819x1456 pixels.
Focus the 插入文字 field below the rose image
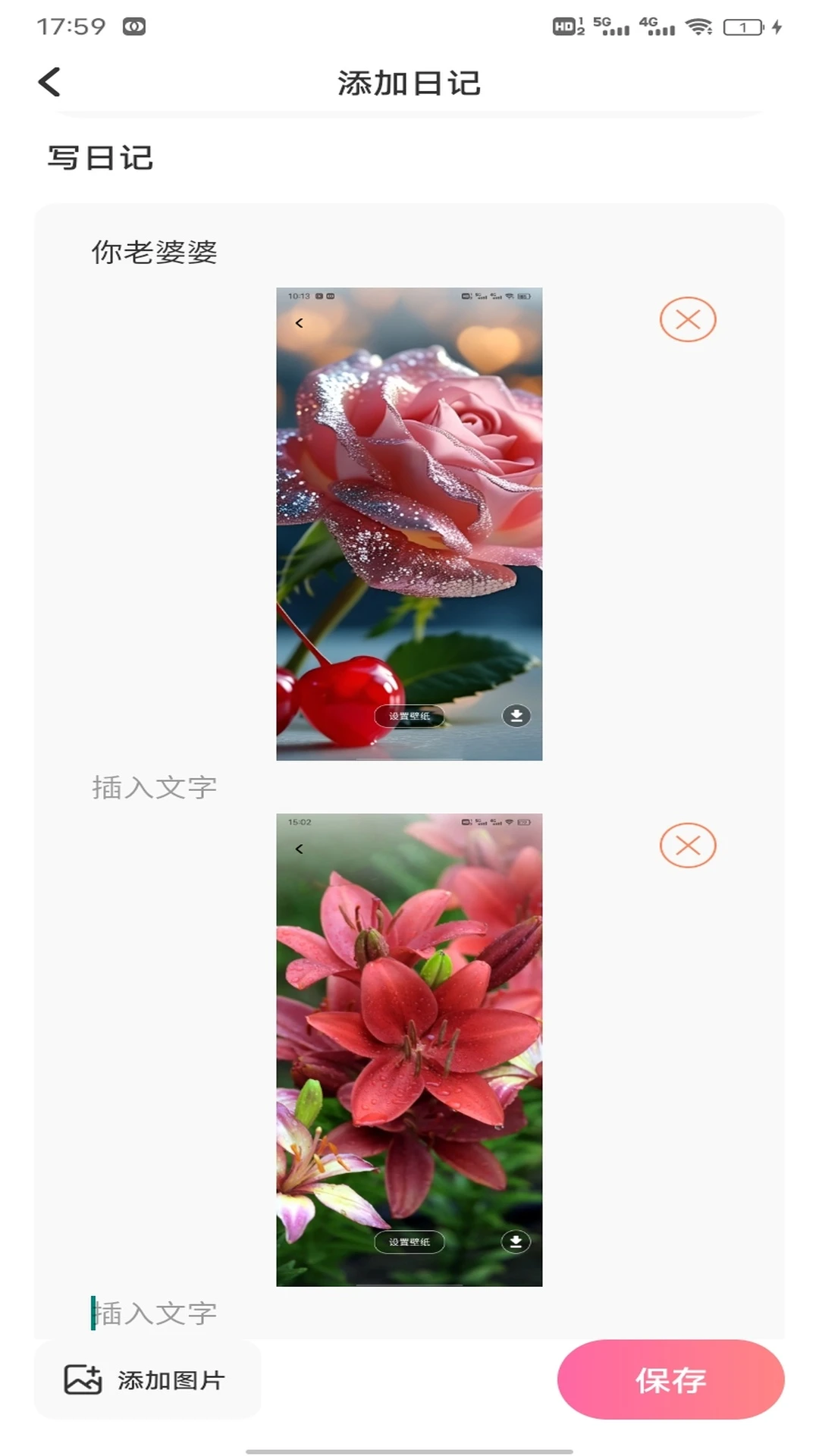[155, 787]
